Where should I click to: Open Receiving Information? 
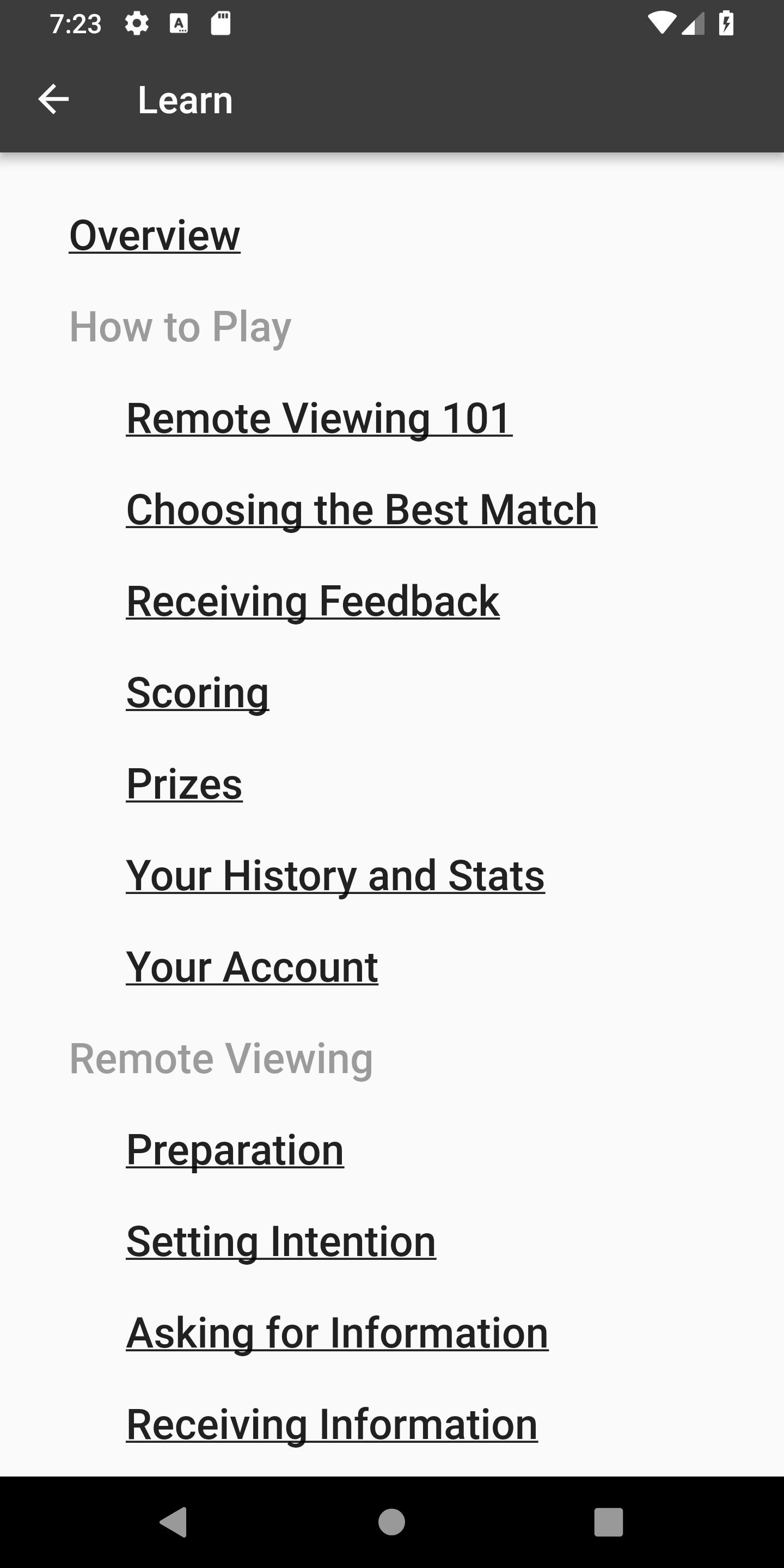click(332, 1424)
